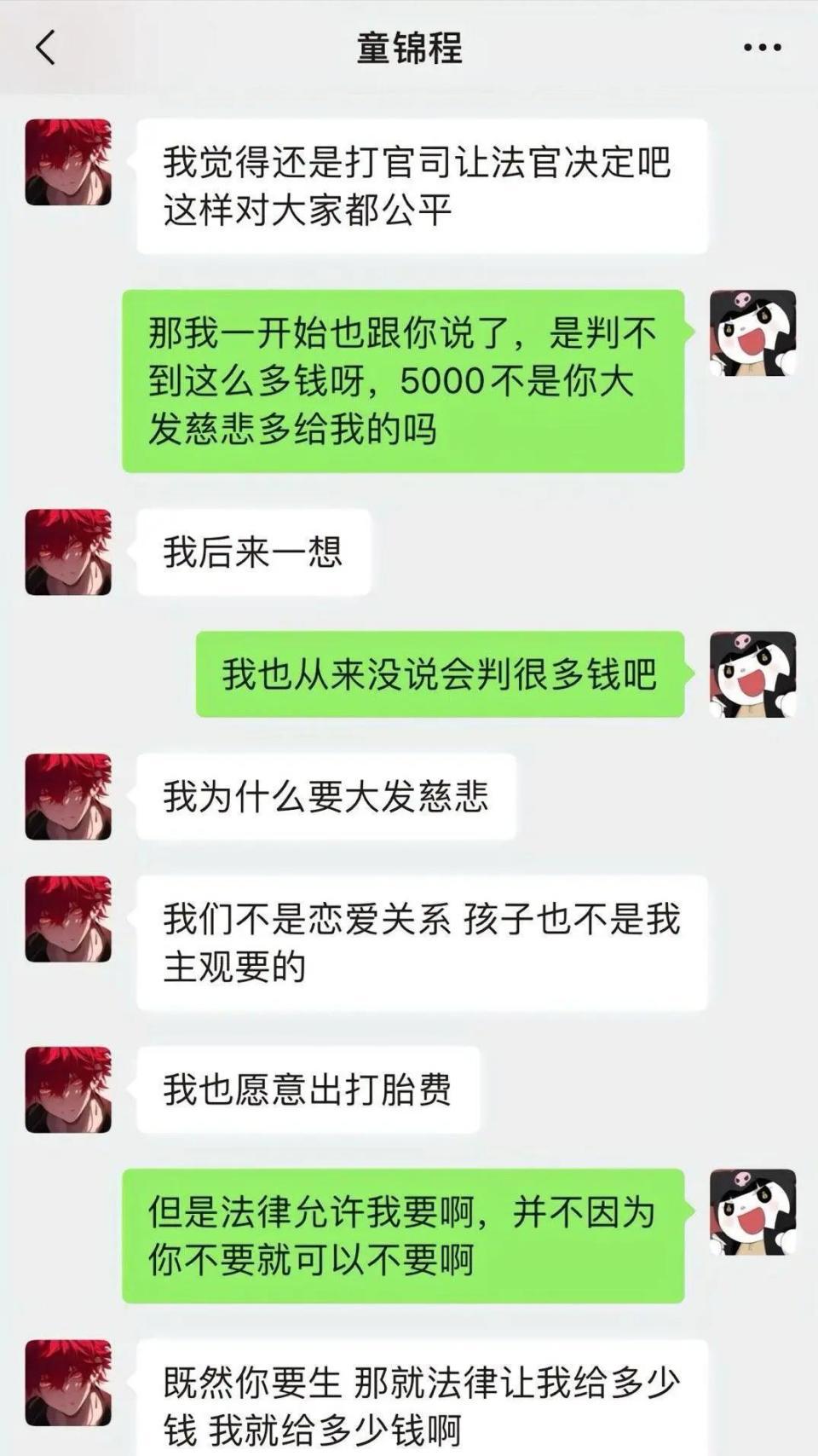Go back from chat with 童锦程
Screen dimensions: 818x1456
[46, 48]
